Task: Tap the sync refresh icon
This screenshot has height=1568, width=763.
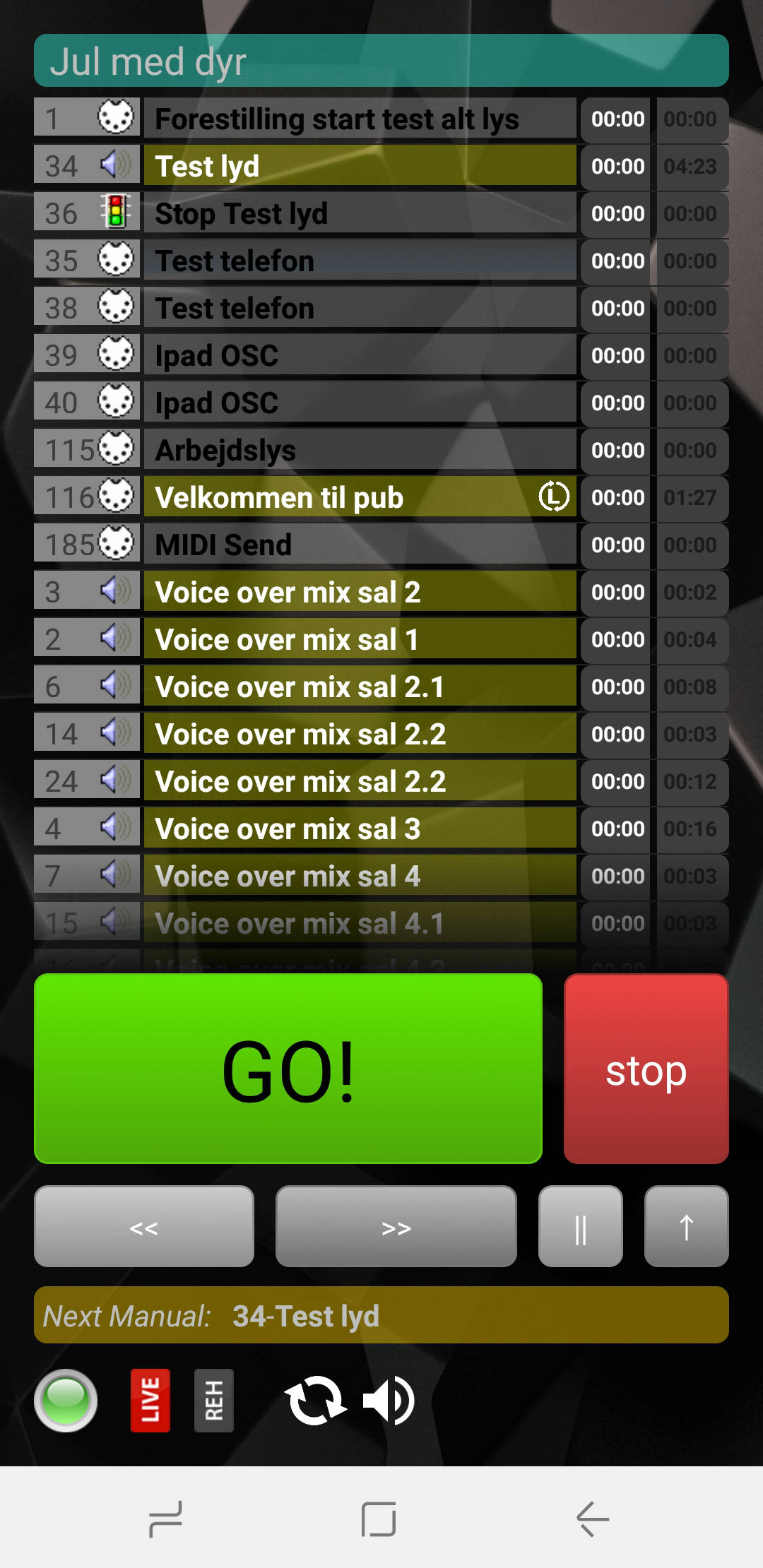Action: click(x=315, y=1400)
